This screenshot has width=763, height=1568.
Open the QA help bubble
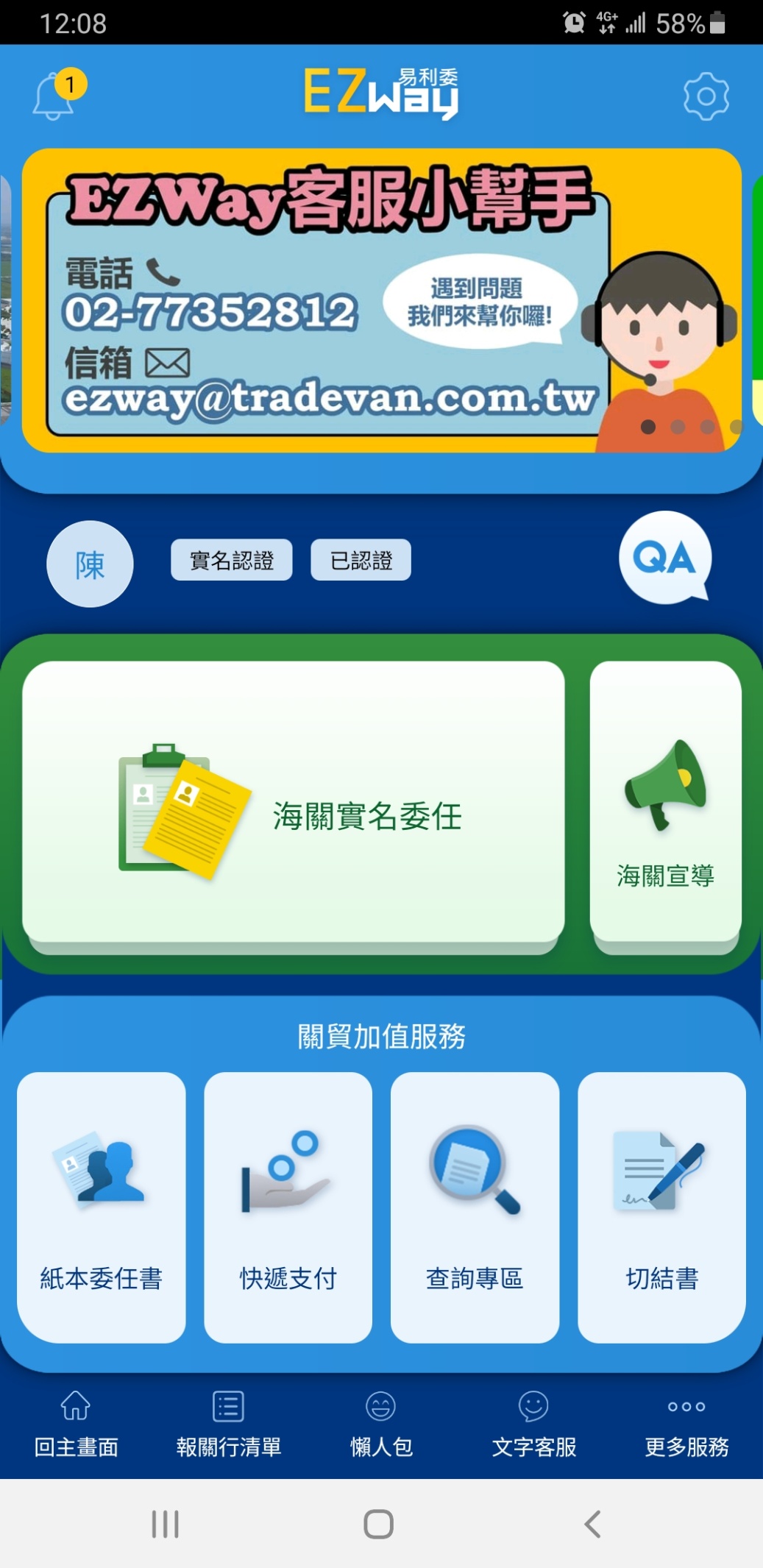(x=665, y=558)
